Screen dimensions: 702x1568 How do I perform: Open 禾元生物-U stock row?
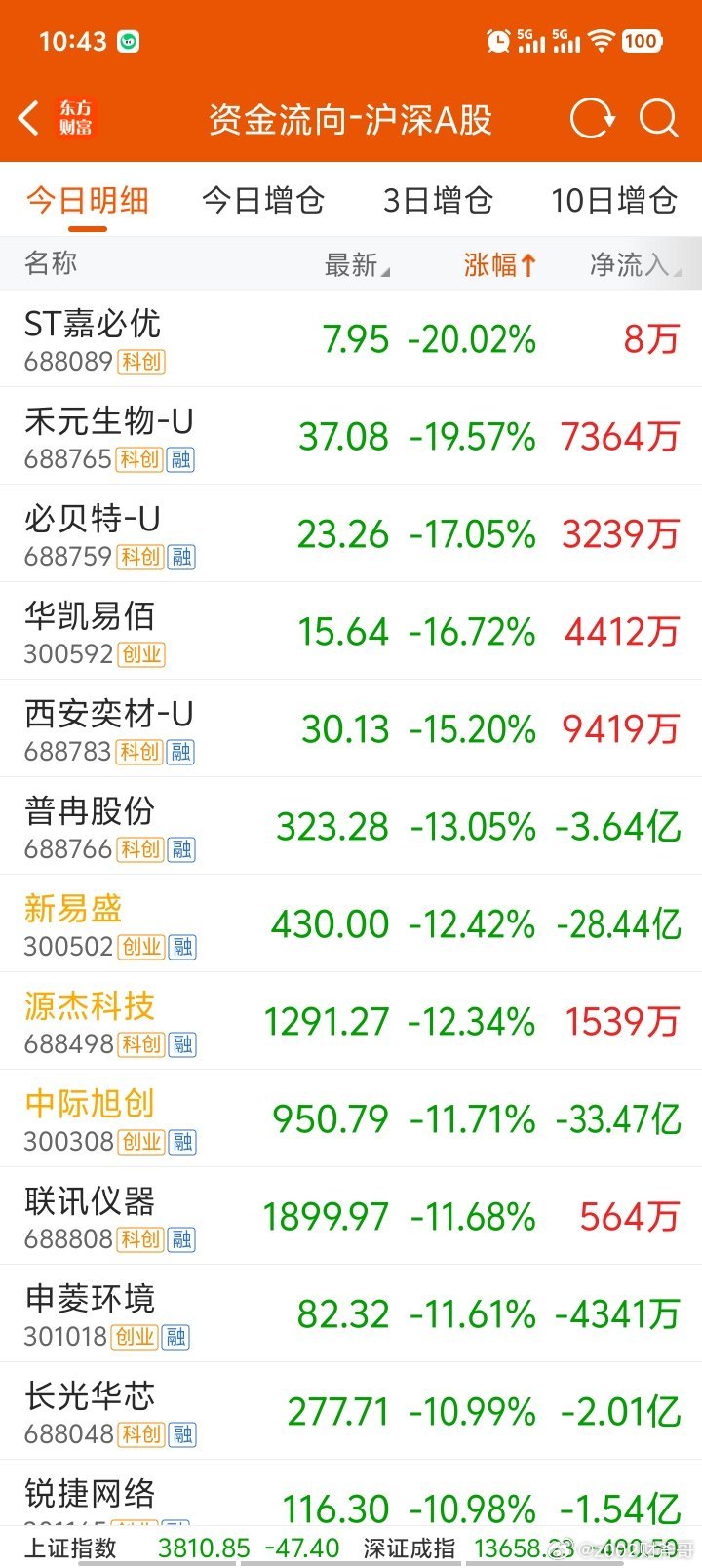(x=351, y=436)
